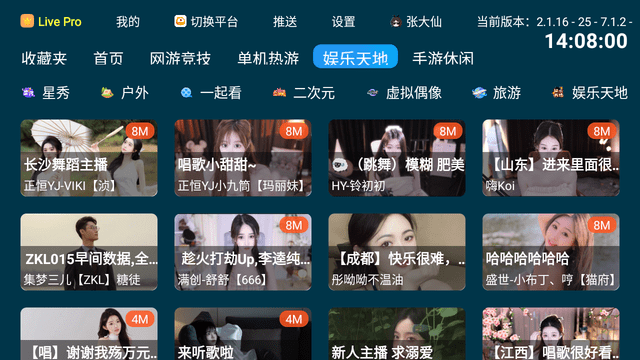Open the 我的 section

click(x=128, y=22)
